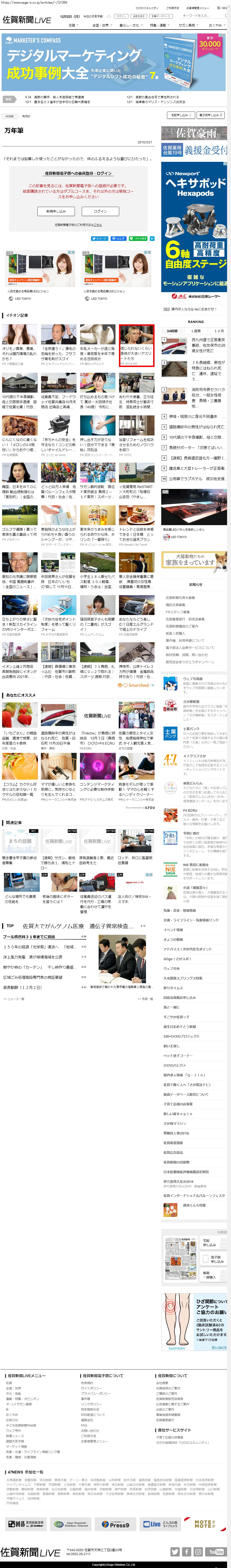The width and height of the screenshot is (231, 1568).
Task: Open the ペット迷子コーナー sidebar link
Action: pos(177,1056)
